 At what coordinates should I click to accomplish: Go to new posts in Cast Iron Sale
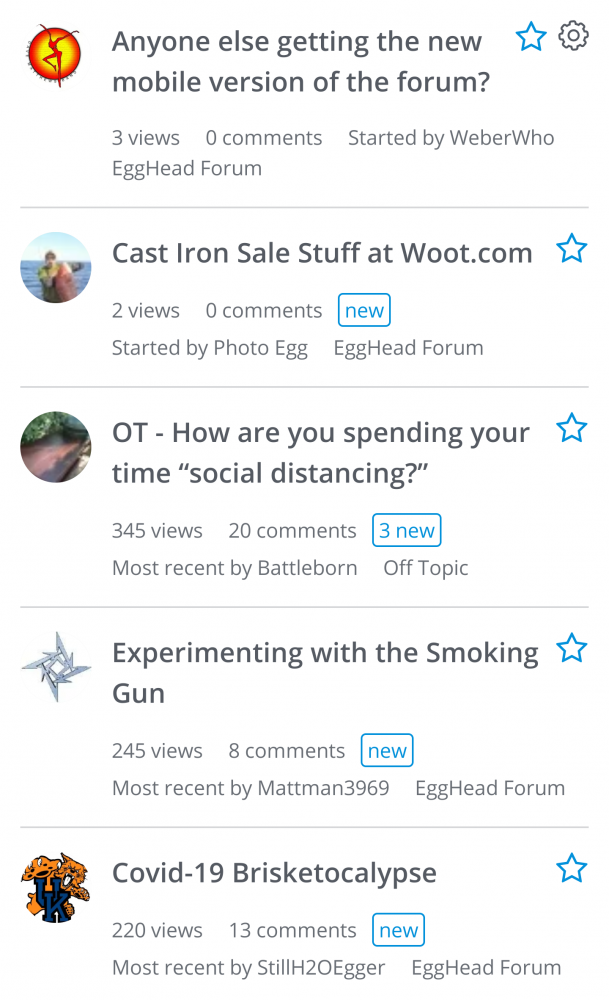coord(364,311)
